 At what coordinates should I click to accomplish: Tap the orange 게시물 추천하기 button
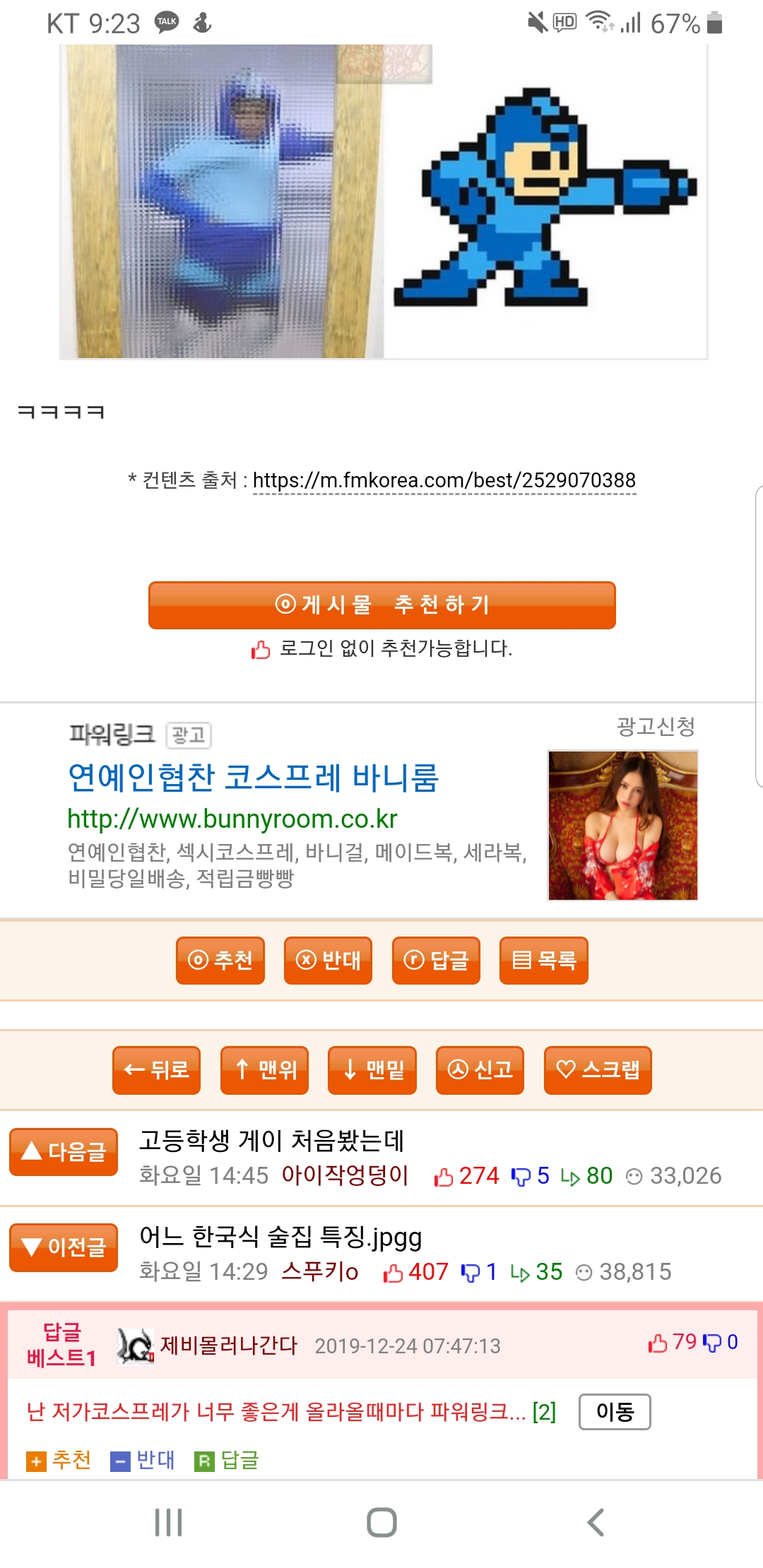pos(381,605)
